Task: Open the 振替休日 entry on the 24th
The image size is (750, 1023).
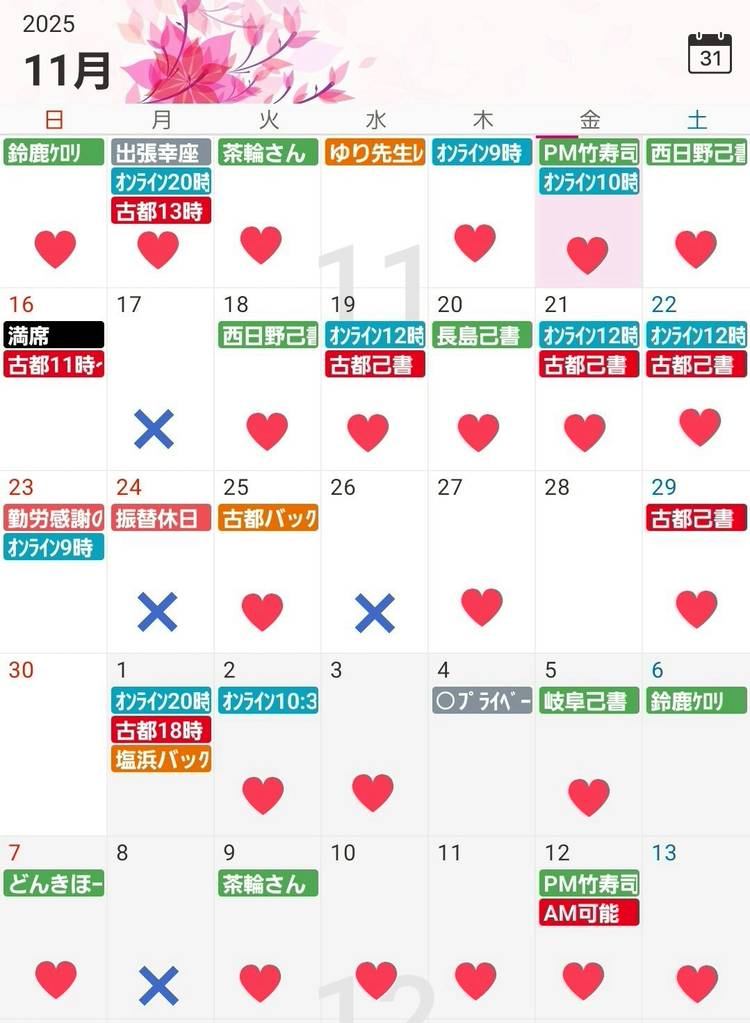Action: (x=161, y=518)
